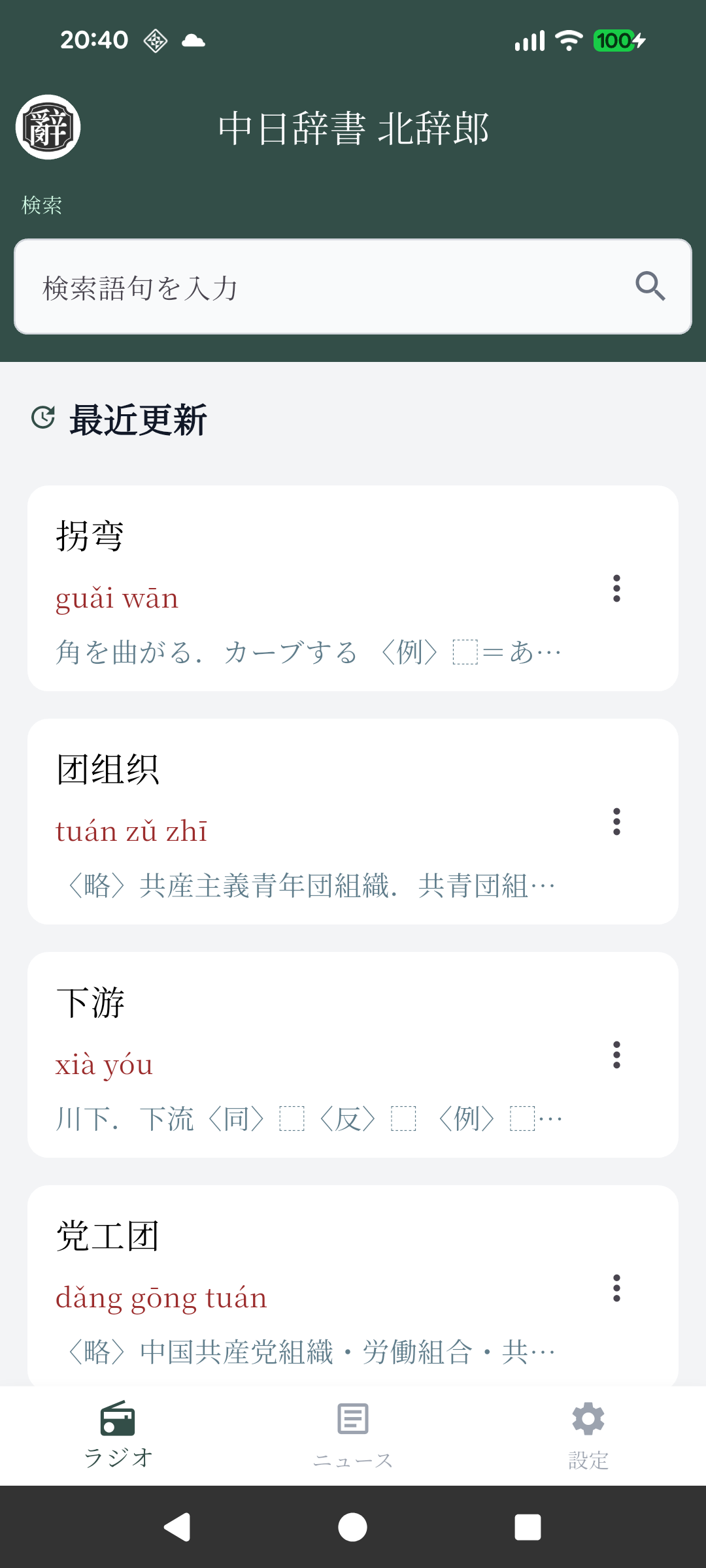Open the 团组织 dictionary entry card
Image resolution: width=706 pixels, height=1568 pixels.
(x=314, y=821)
